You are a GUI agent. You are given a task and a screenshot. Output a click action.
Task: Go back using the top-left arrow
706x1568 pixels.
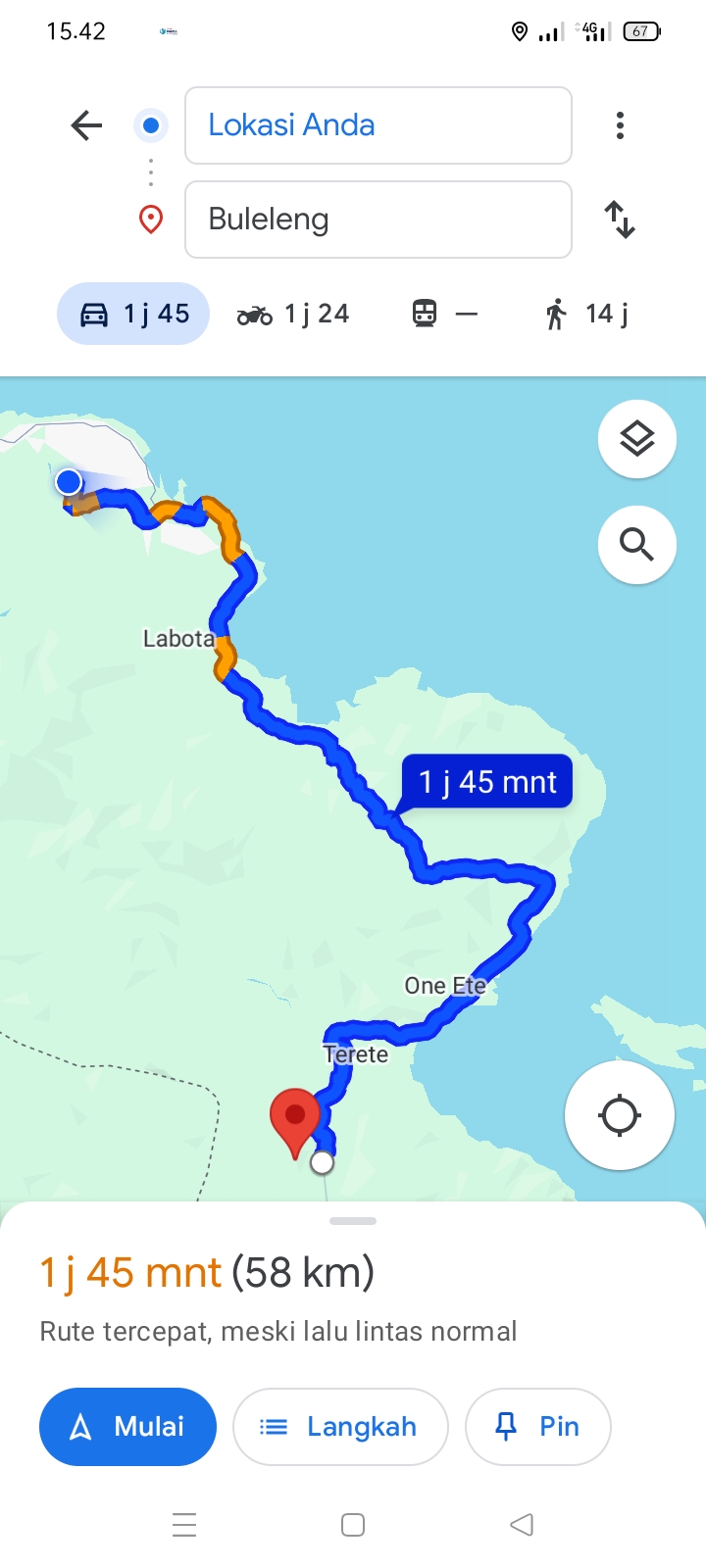click(86, 125)
